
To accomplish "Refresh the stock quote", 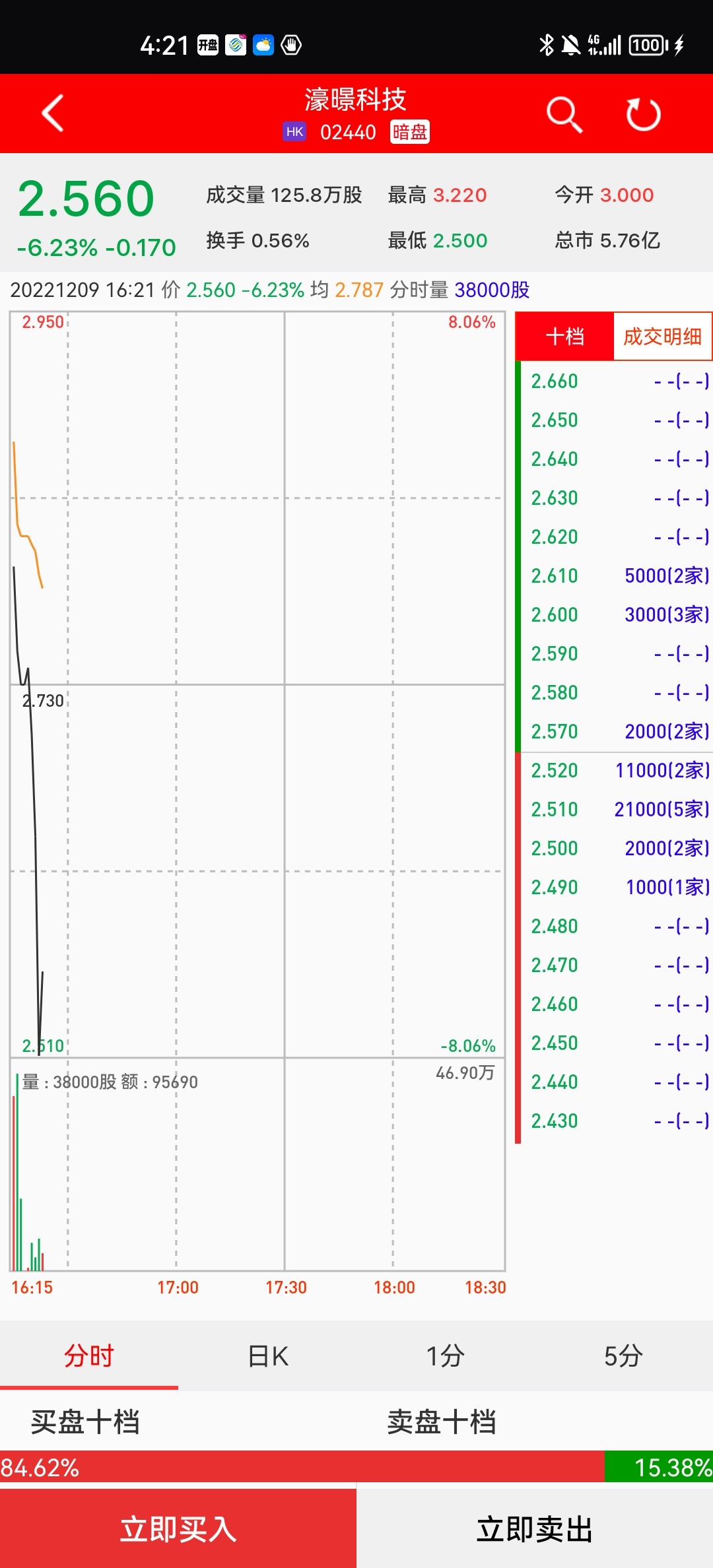I will pyautogui.click(x=643, y=115).
